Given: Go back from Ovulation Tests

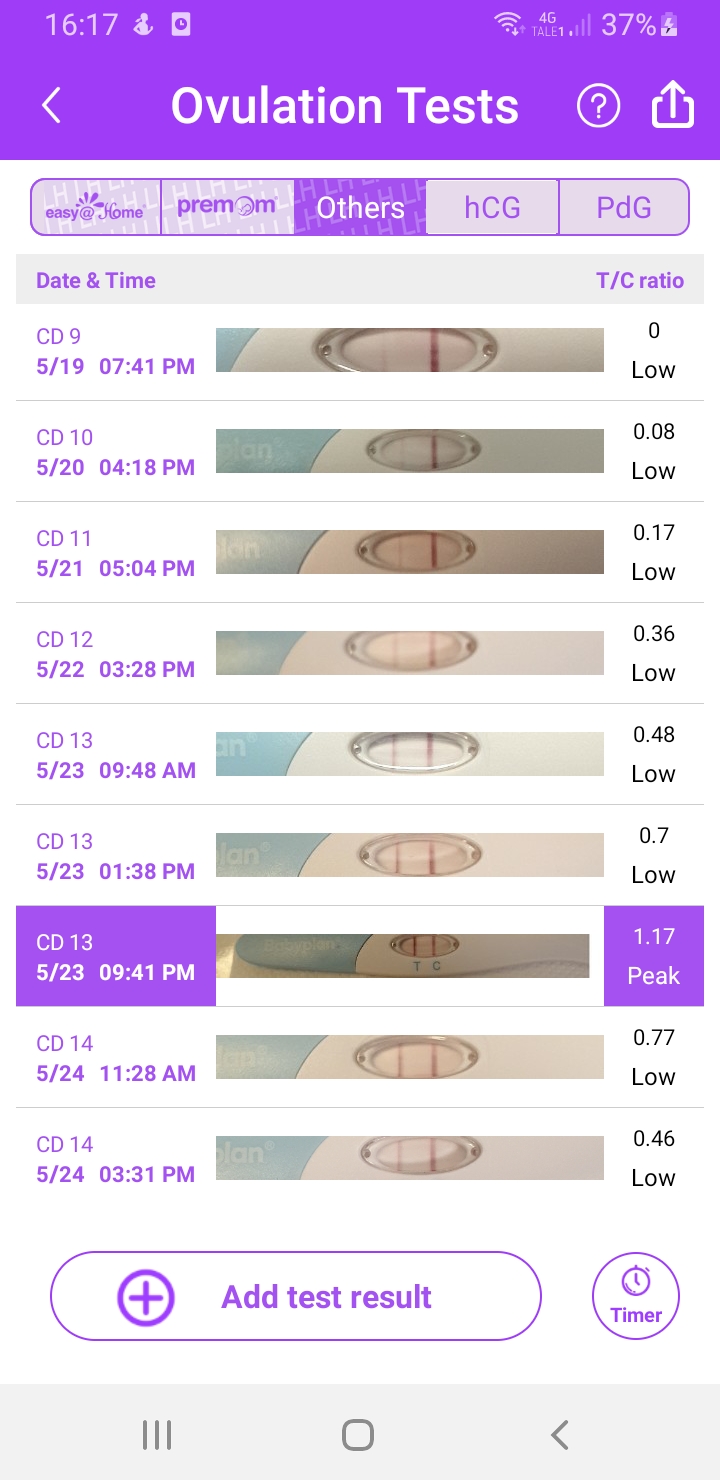Looking at the screenshot, I should pos(52,106).
